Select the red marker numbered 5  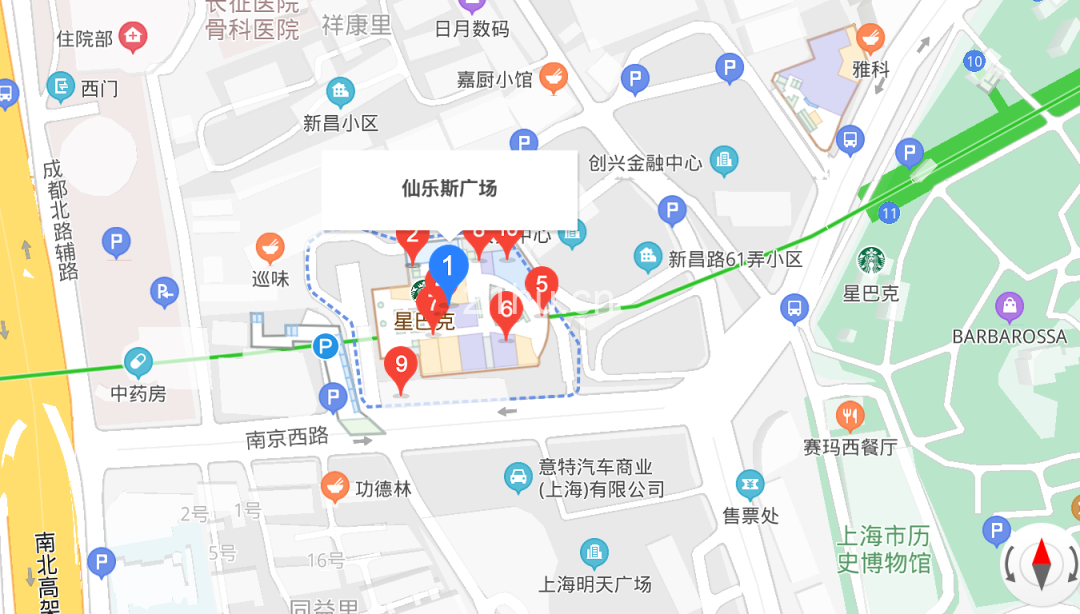point(541,286)
